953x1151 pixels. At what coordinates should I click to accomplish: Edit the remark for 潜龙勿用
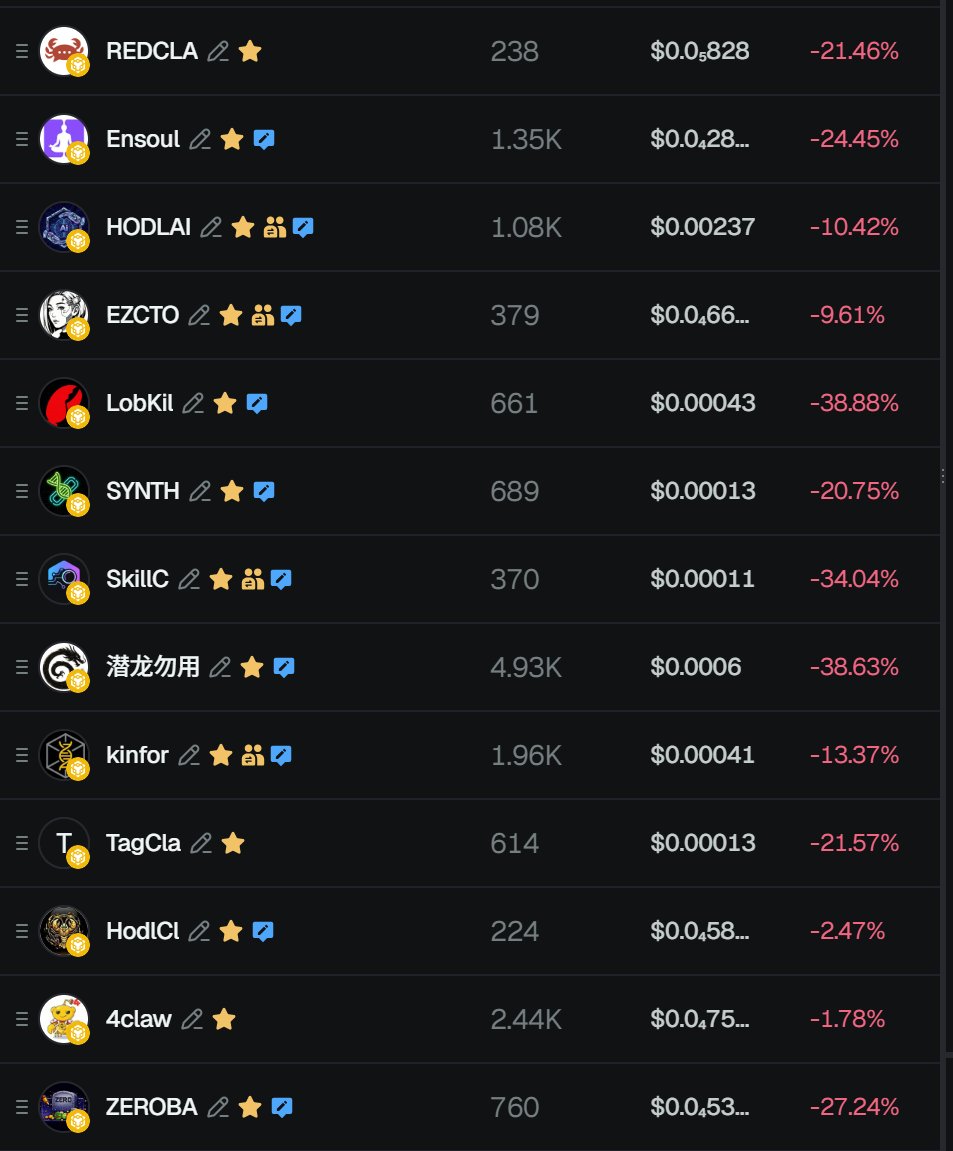(220, 667)
